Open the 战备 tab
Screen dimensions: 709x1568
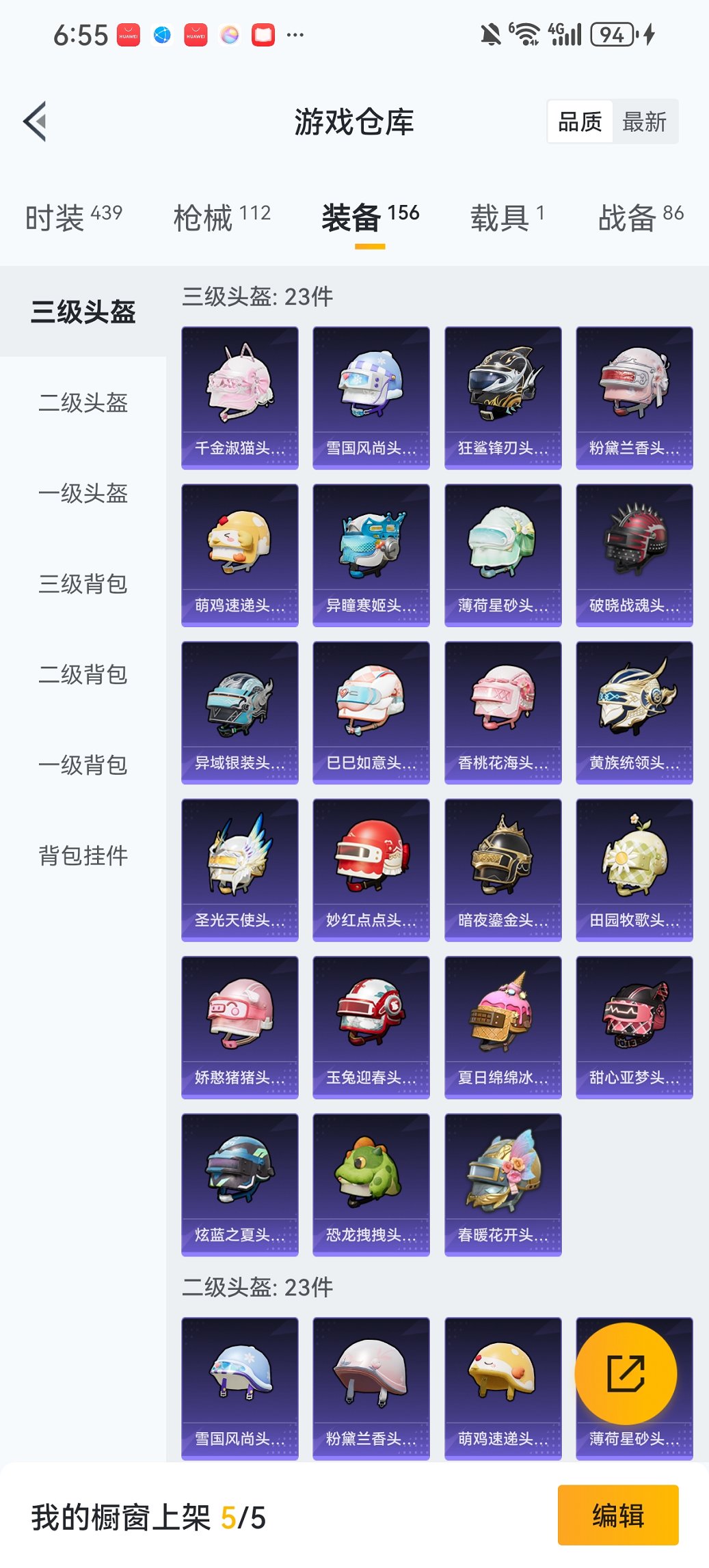click(640, 218)
